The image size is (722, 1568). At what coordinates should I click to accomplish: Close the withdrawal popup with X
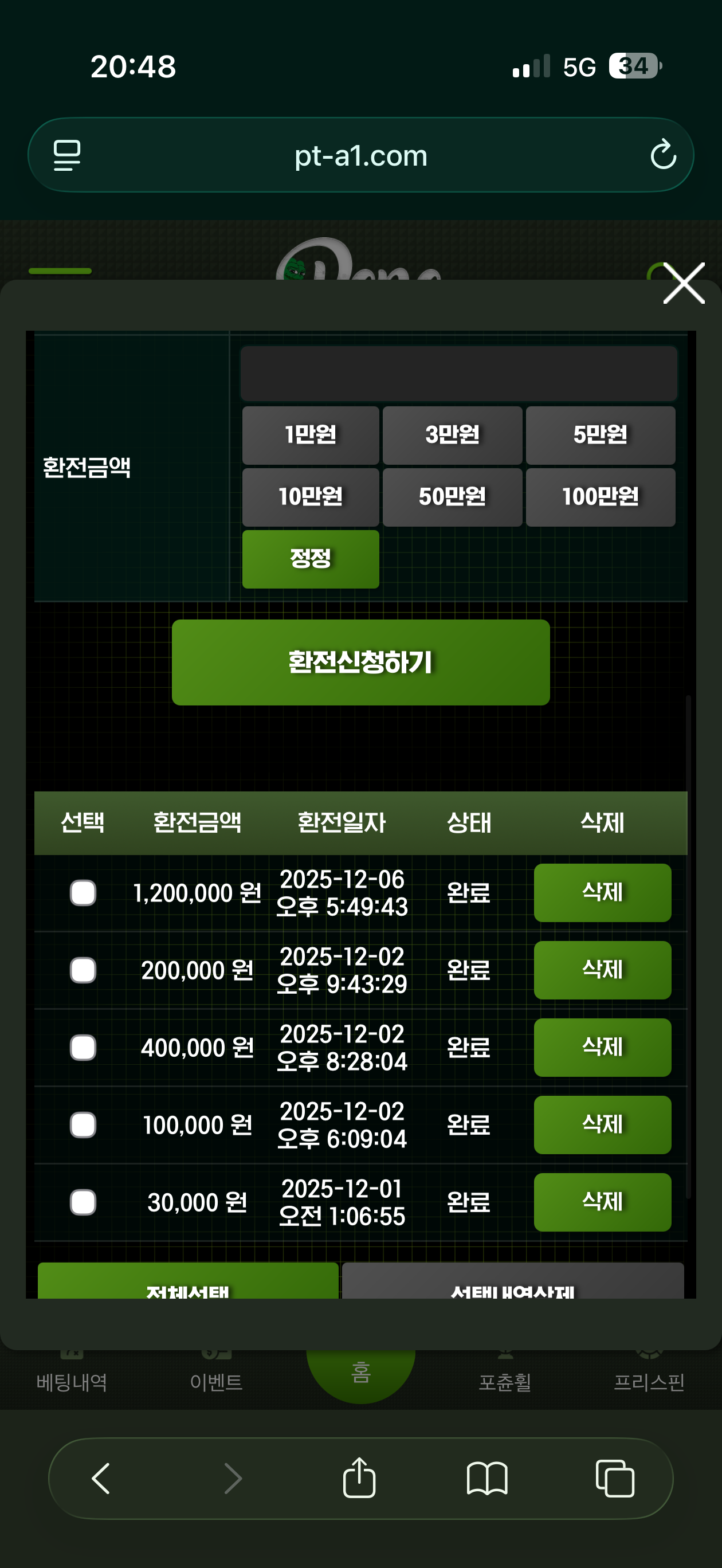point(683,283)
